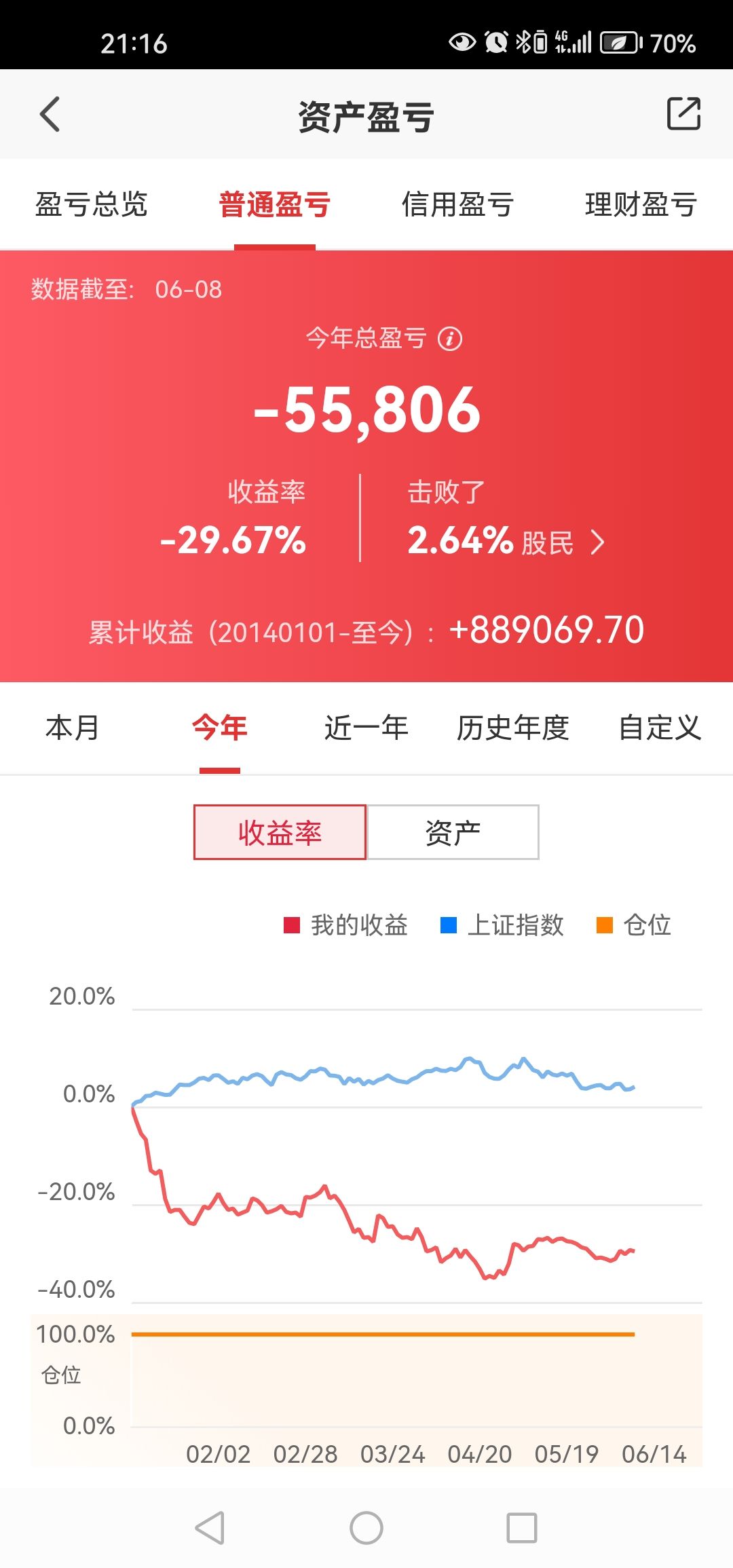Go back using the top-left arrow
733x1568 pixels.
pos(50,114)
